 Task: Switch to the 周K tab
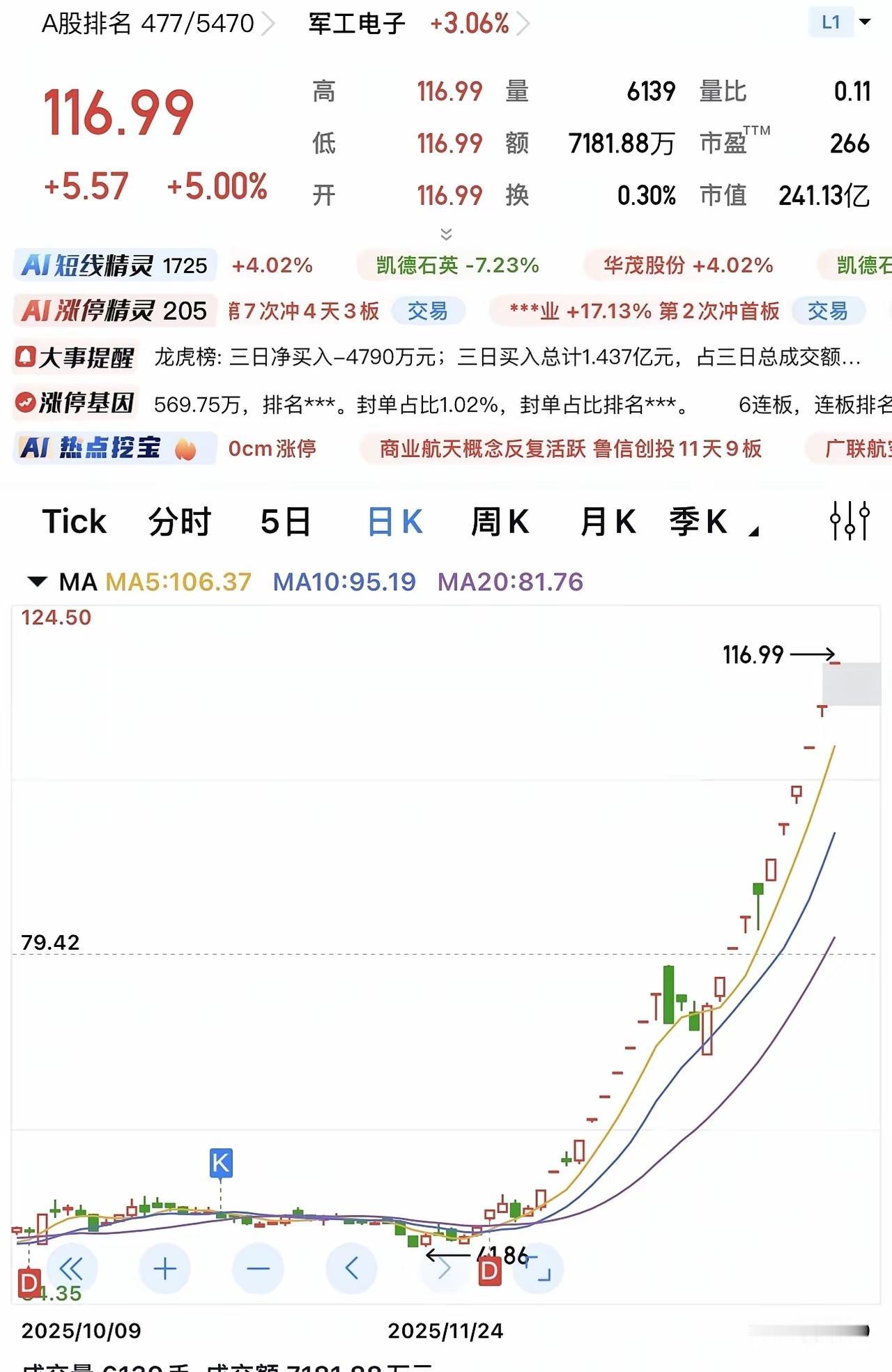[x=500, y=521]
